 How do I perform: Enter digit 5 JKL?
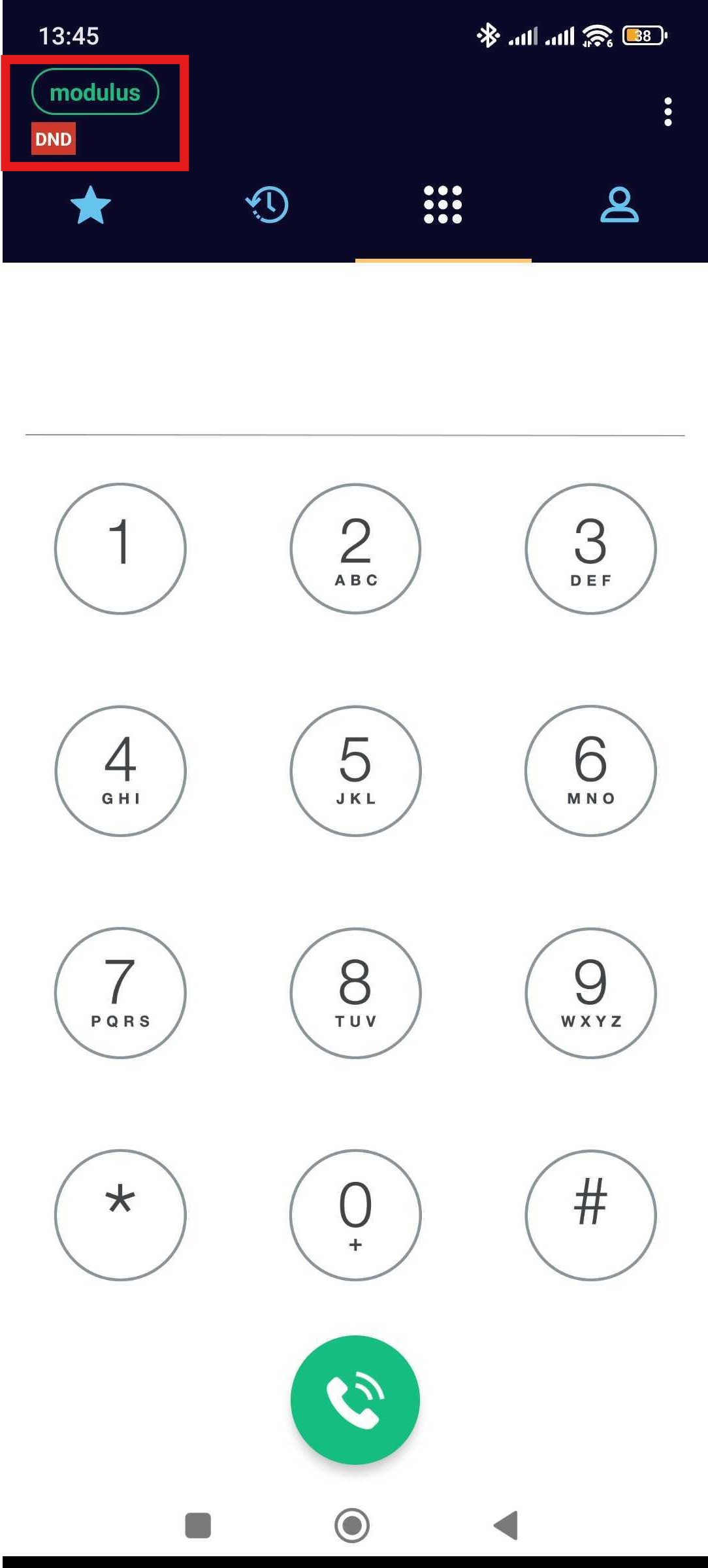pyautogui.click(x=355, y=771)
